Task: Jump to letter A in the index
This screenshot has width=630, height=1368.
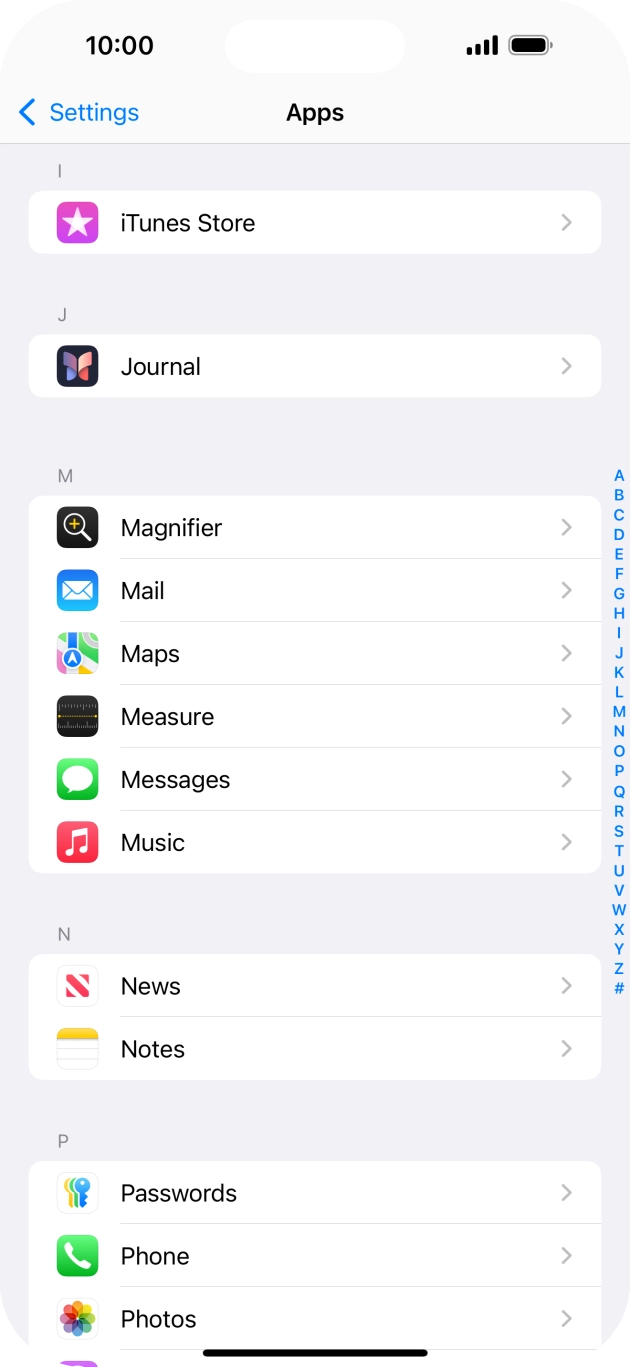Action: [x=619, y=476]
